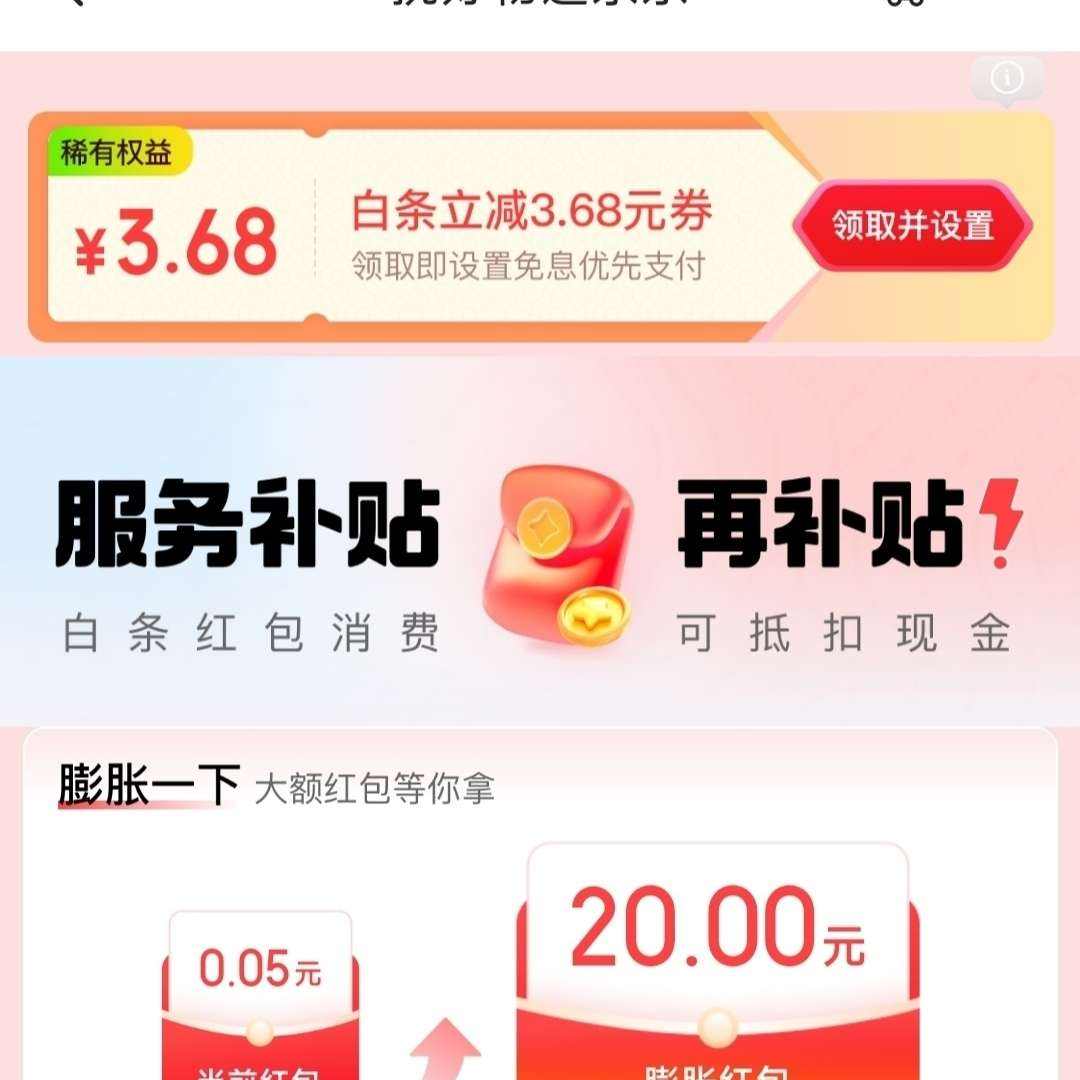Image resolution: width=1080 pixels, height=1080 pixels.
Task: Tap the 领取并设置 button
Action: click(x=913, y=225)
